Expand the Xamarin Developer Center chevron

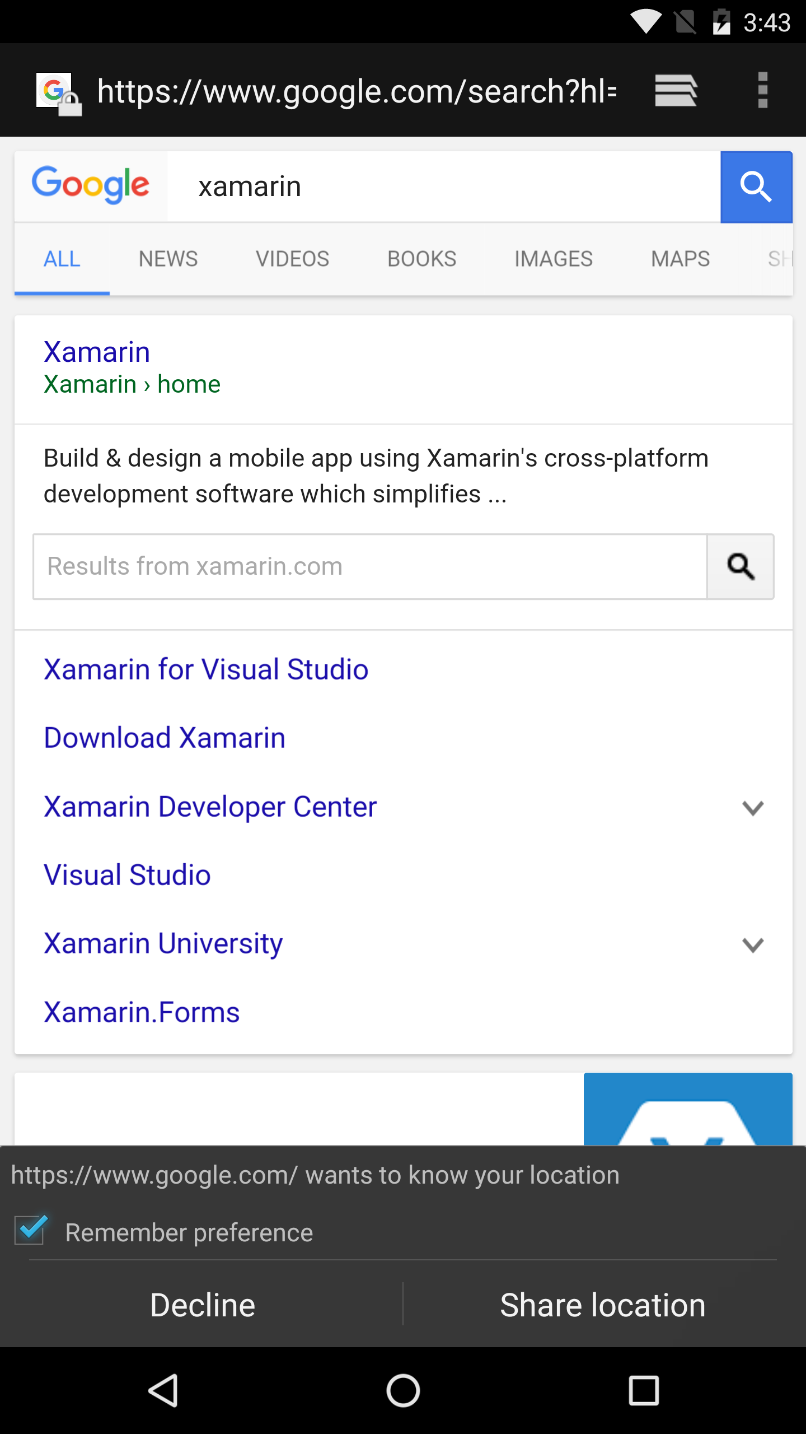753,808
